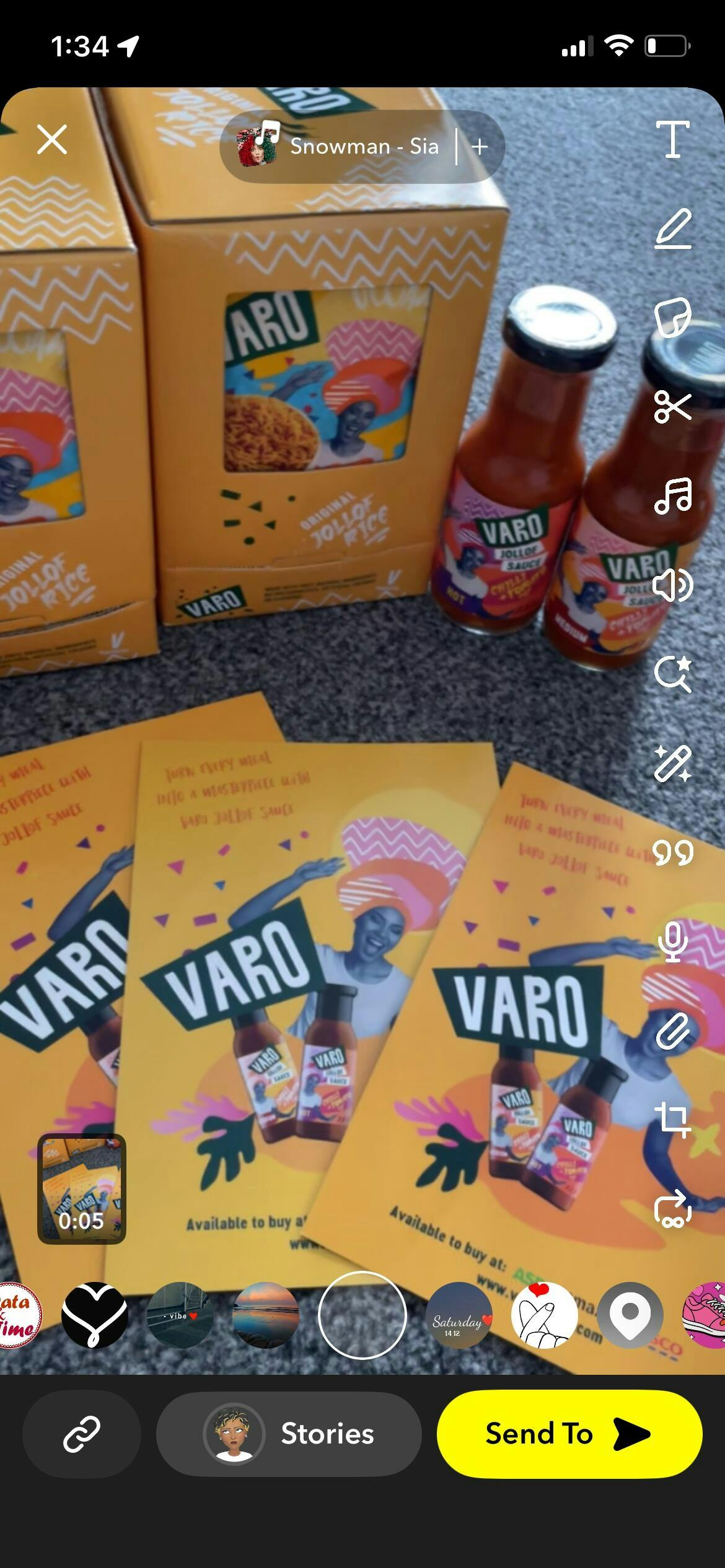Open the sticker picker
The image size is (725, 1568).
(672, 318)
